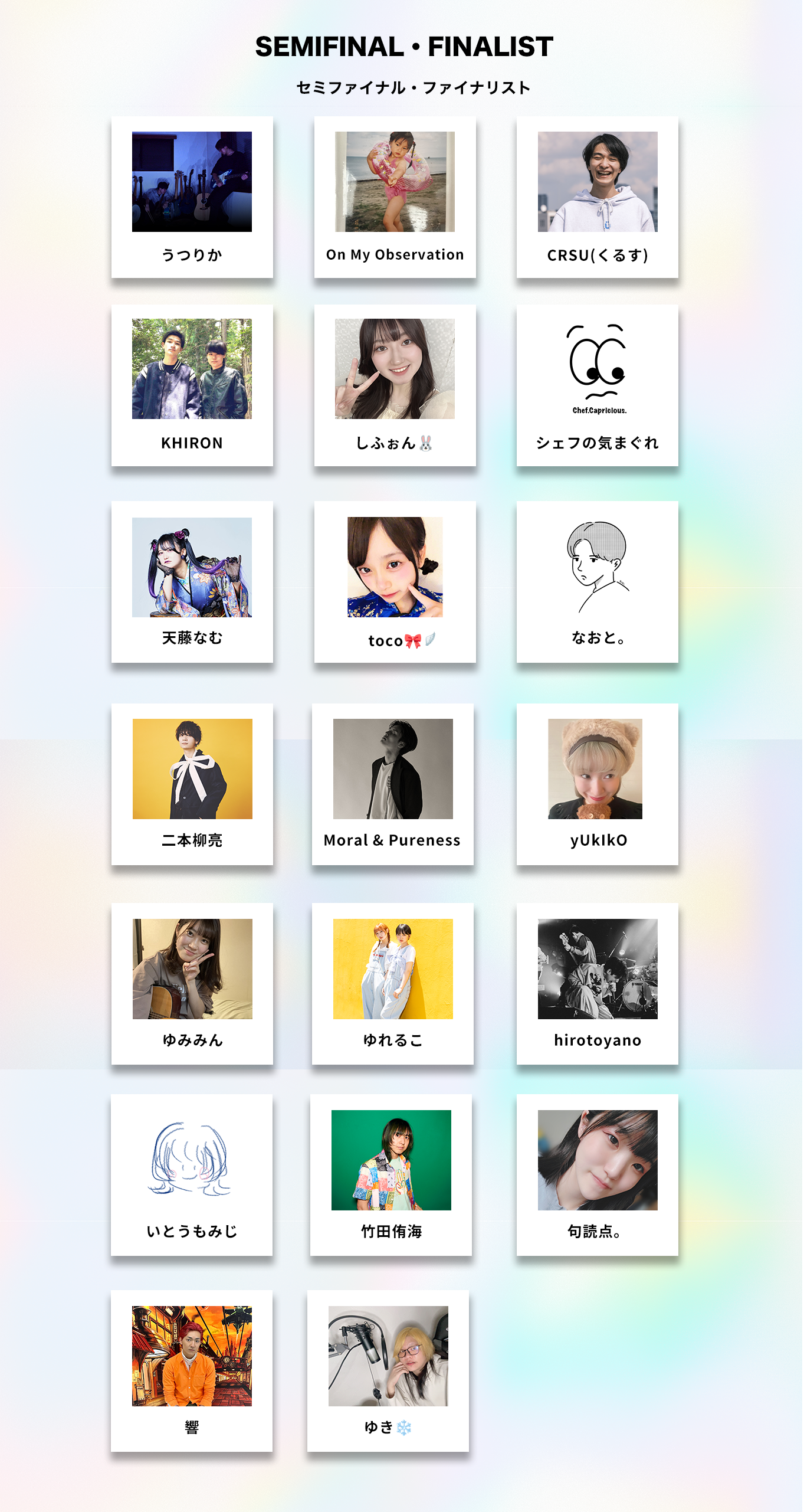Image resolution: width=804 pixels, height=1512 pixels.
Task: Open the 響 finalist card
Action: [191, 1370]
